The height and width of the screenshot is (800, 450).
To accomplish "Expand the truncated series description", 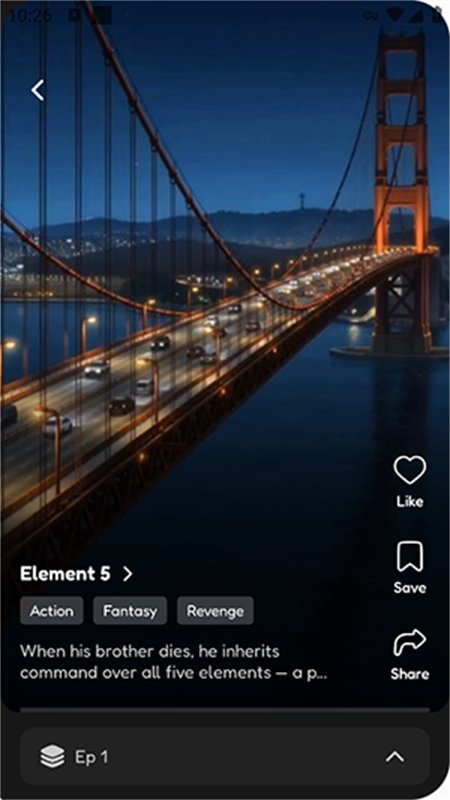I will [173, 662].
